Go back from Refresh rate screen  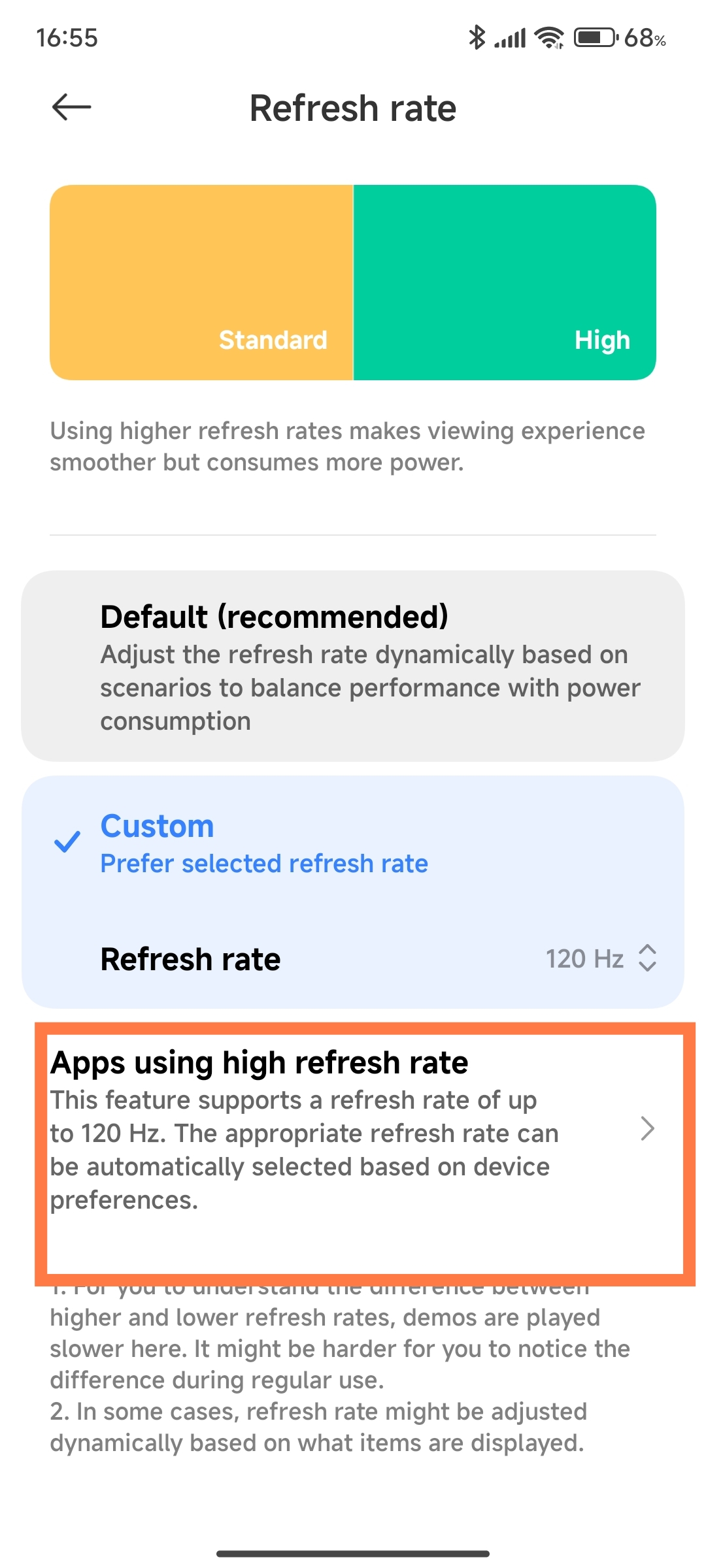tap(71, 108)
